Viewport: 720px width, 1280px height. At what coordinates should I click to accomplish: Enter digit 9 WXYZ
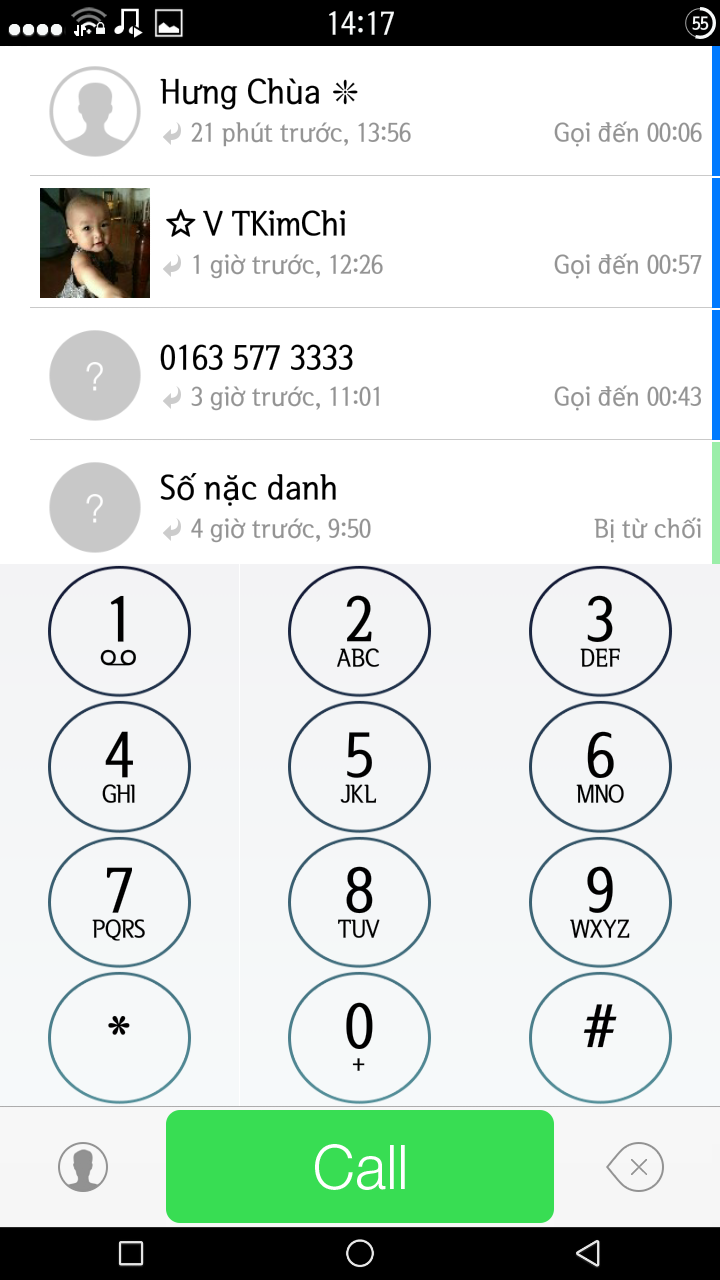pyautogui.click(x=600, y=902)
